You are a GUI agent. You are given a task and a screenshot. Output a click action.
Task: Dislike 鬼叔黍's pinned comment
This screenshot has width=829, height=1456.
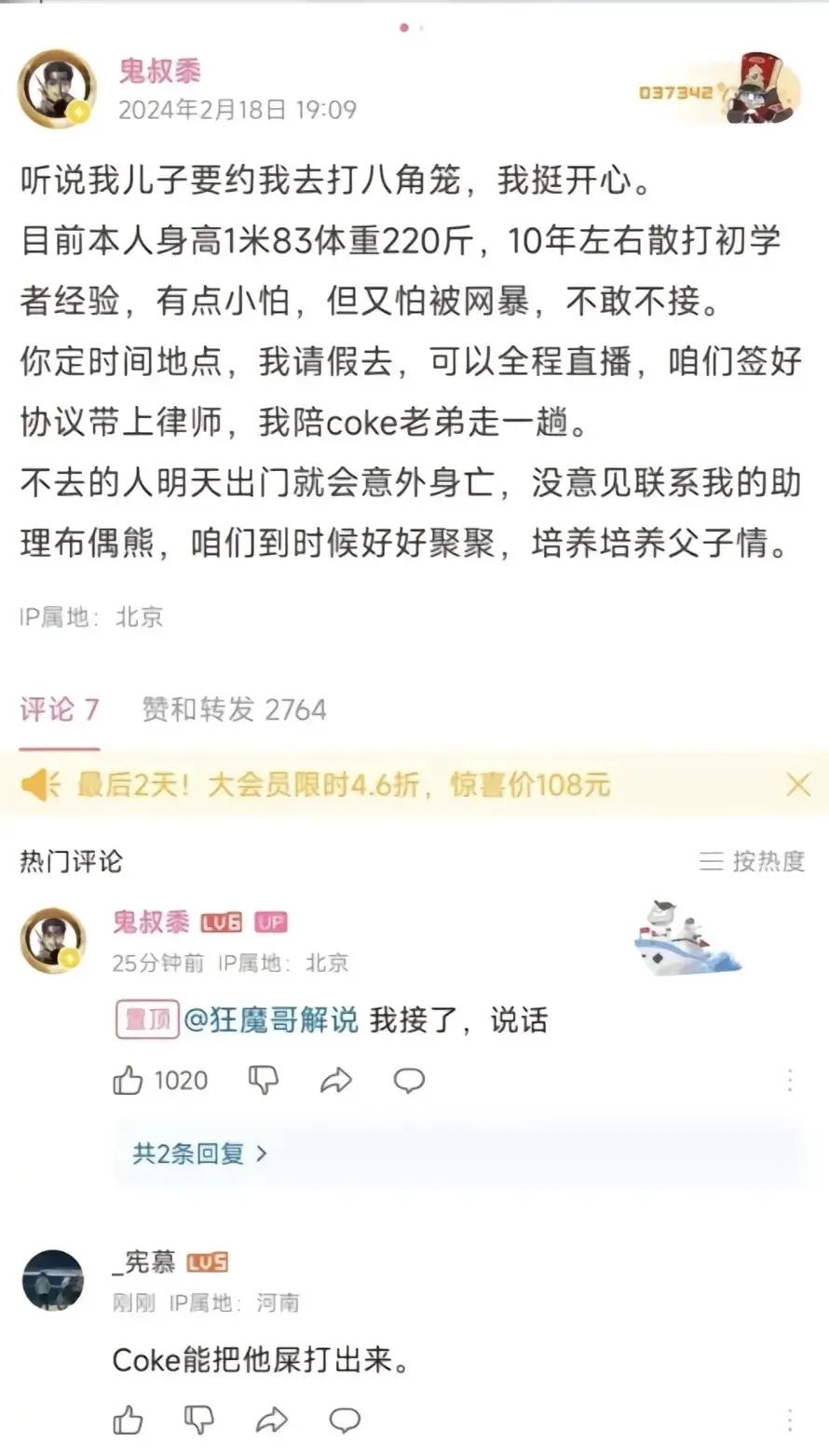pos(263,1081)
